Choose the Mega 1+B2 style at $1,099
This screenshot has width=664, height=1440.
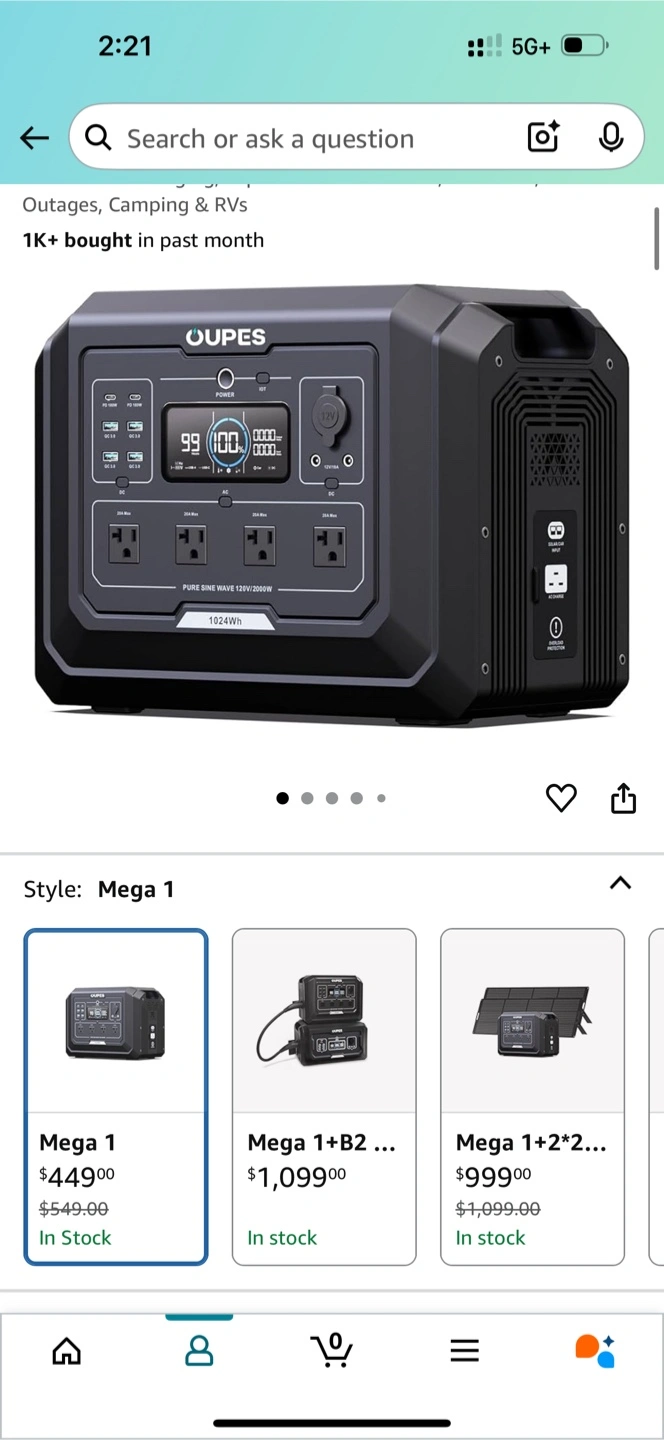[x=324, y=1096]
